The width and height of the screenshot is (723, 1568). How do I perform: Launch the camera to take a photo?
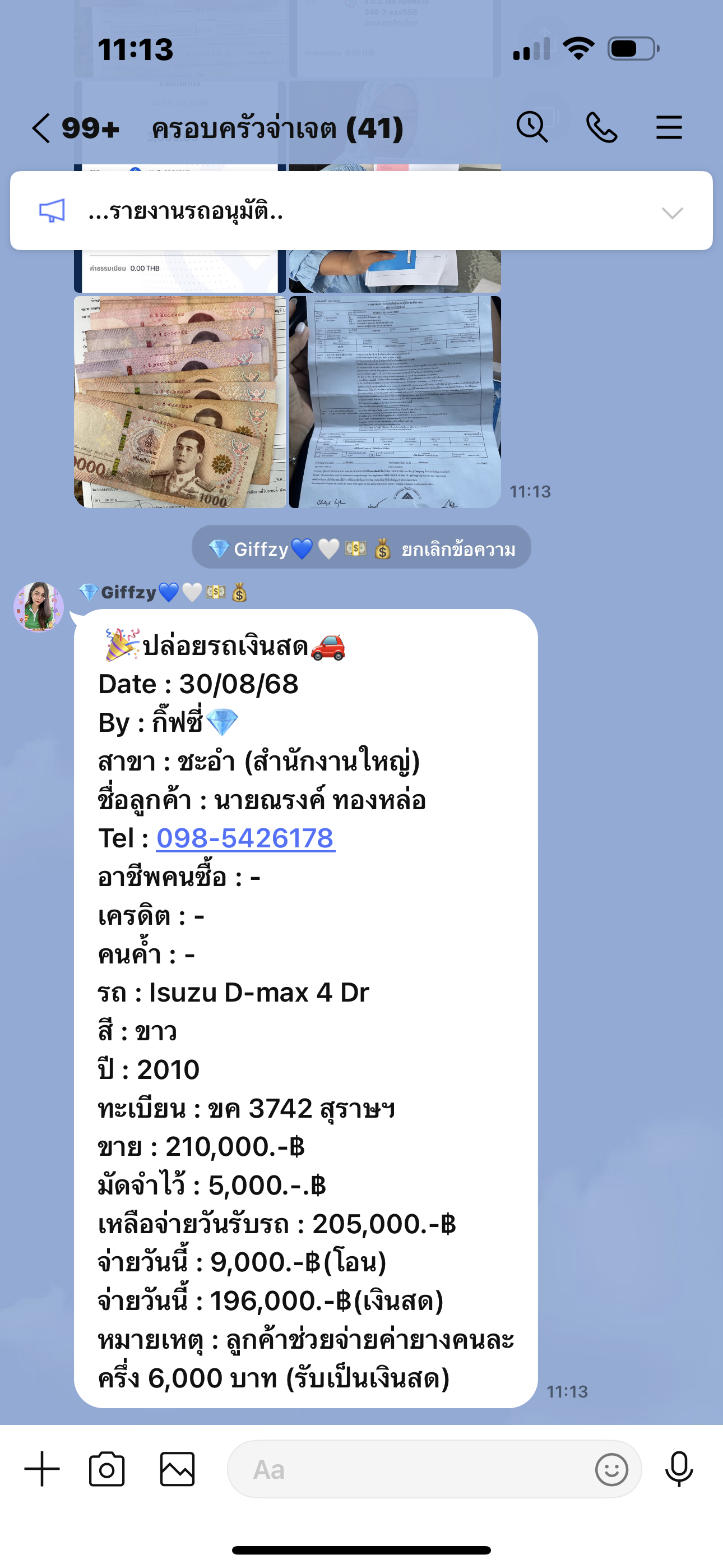[x=107, y=1469]
